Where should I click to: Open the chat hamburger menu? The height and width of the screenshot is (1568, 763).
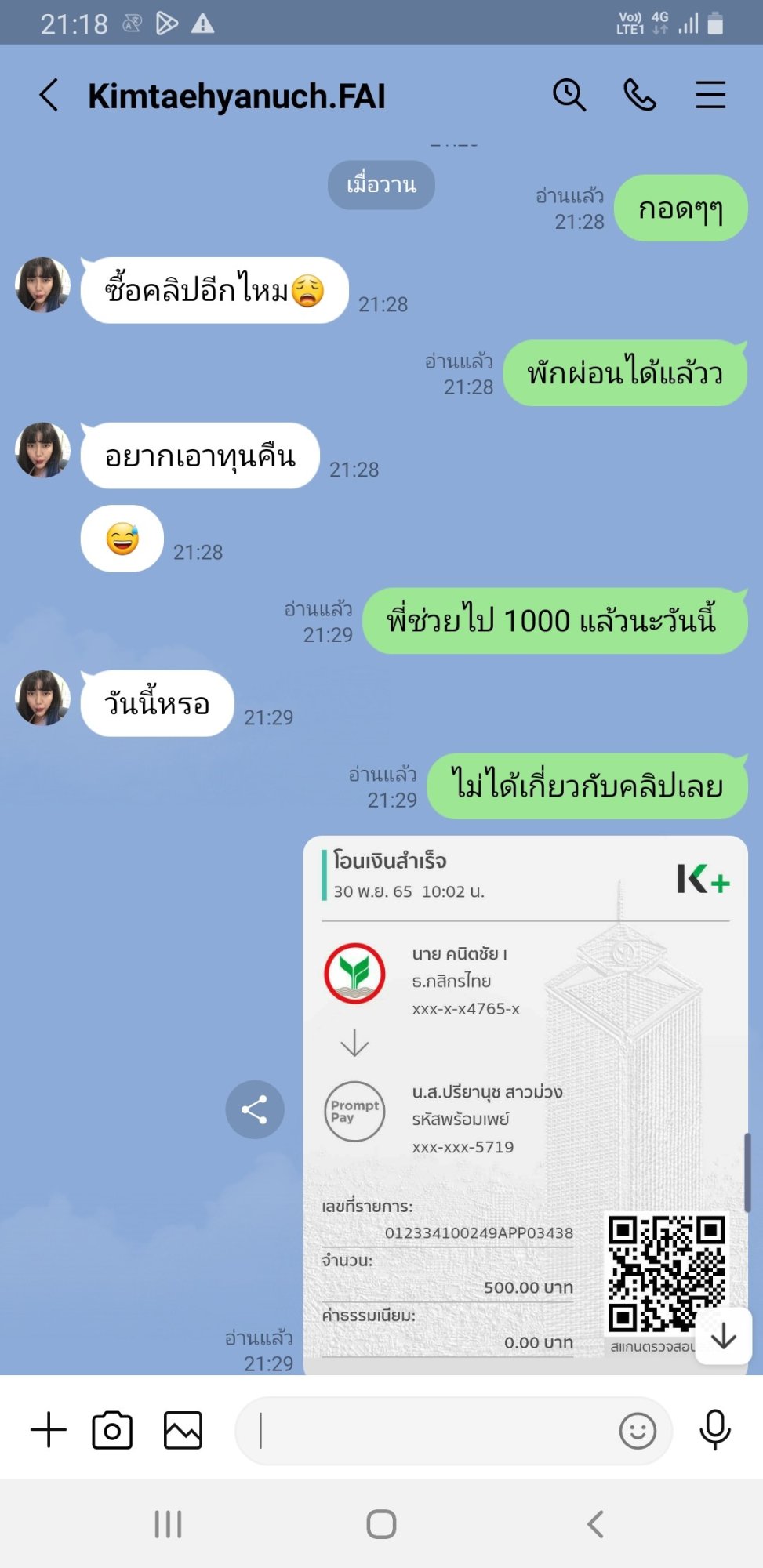coord(710,96)
